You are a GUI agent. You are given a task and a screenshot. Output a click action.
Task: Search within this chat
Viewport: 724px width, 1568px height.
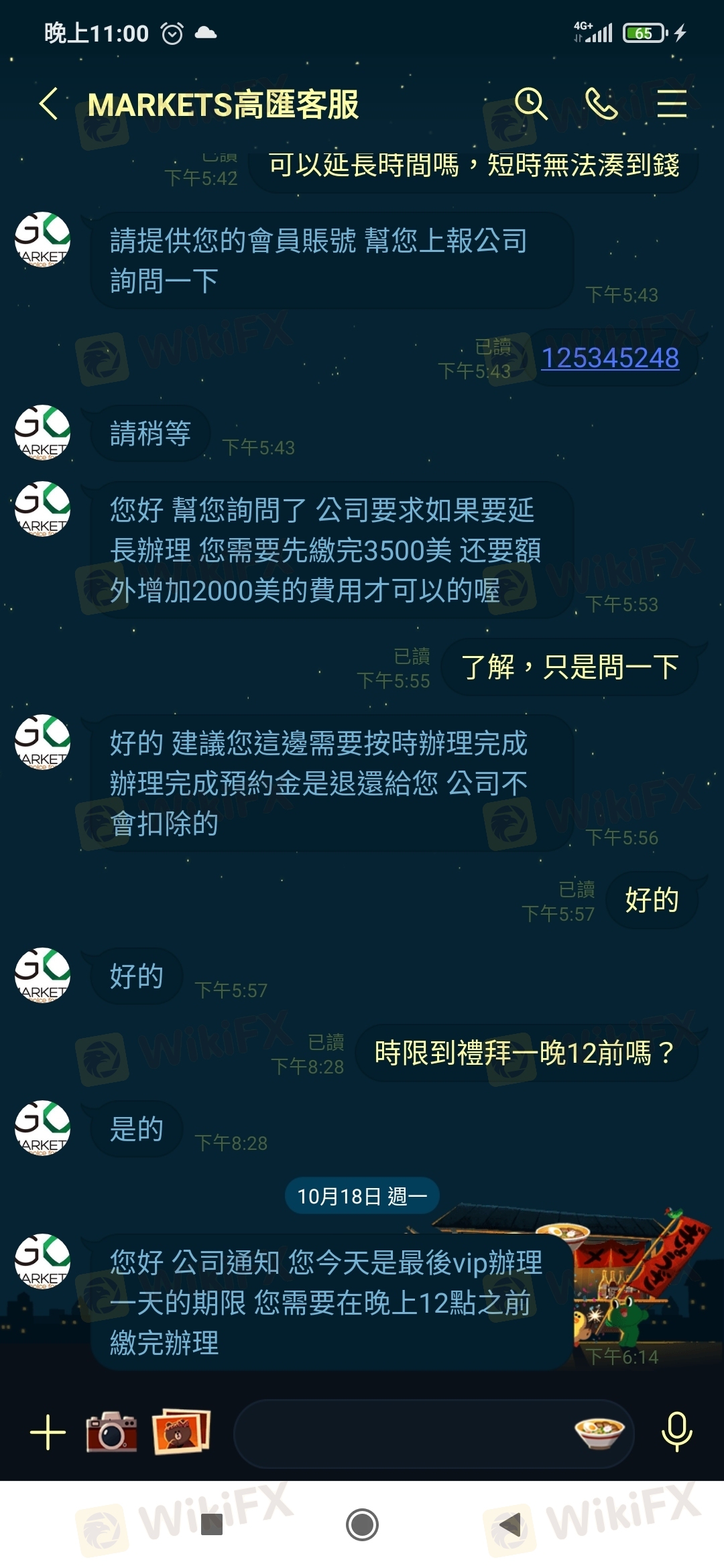click(x=531, y=104)
